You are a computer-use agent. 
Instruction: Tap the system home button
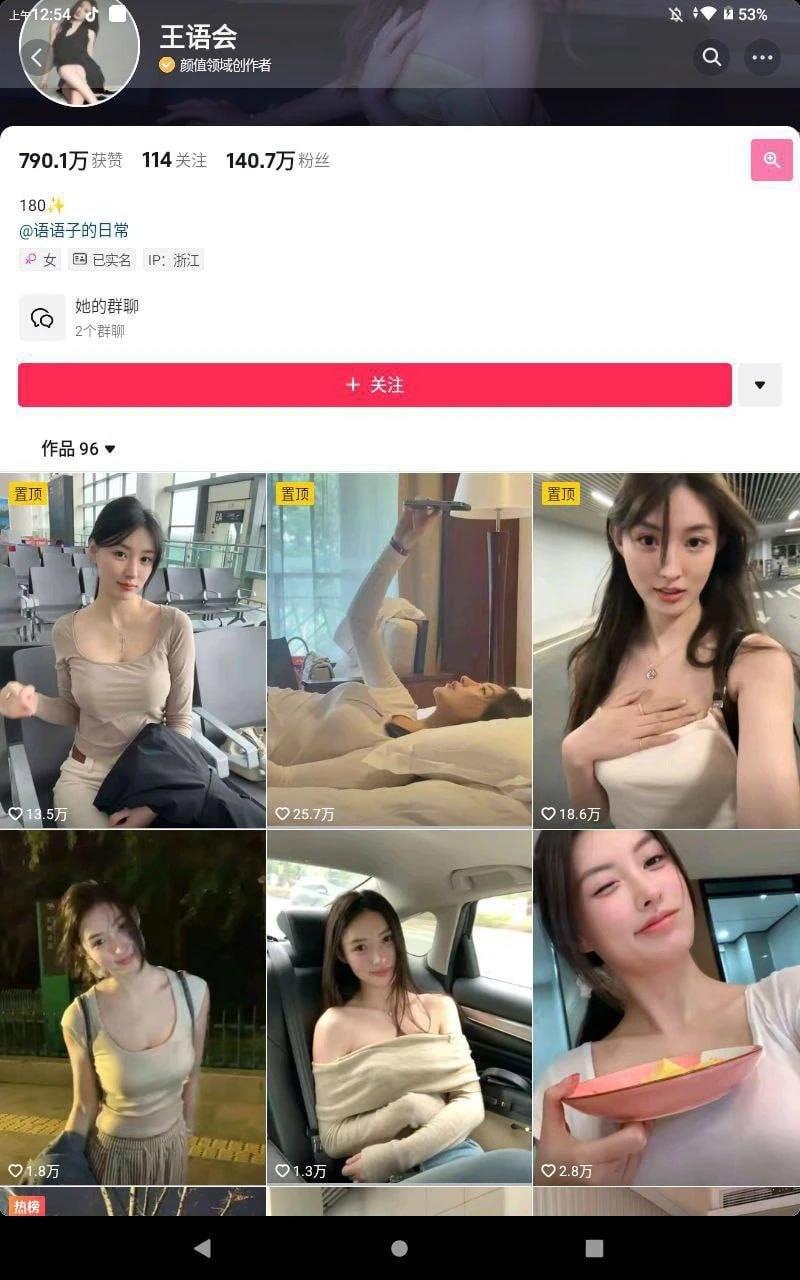(x=399, y=1248)
